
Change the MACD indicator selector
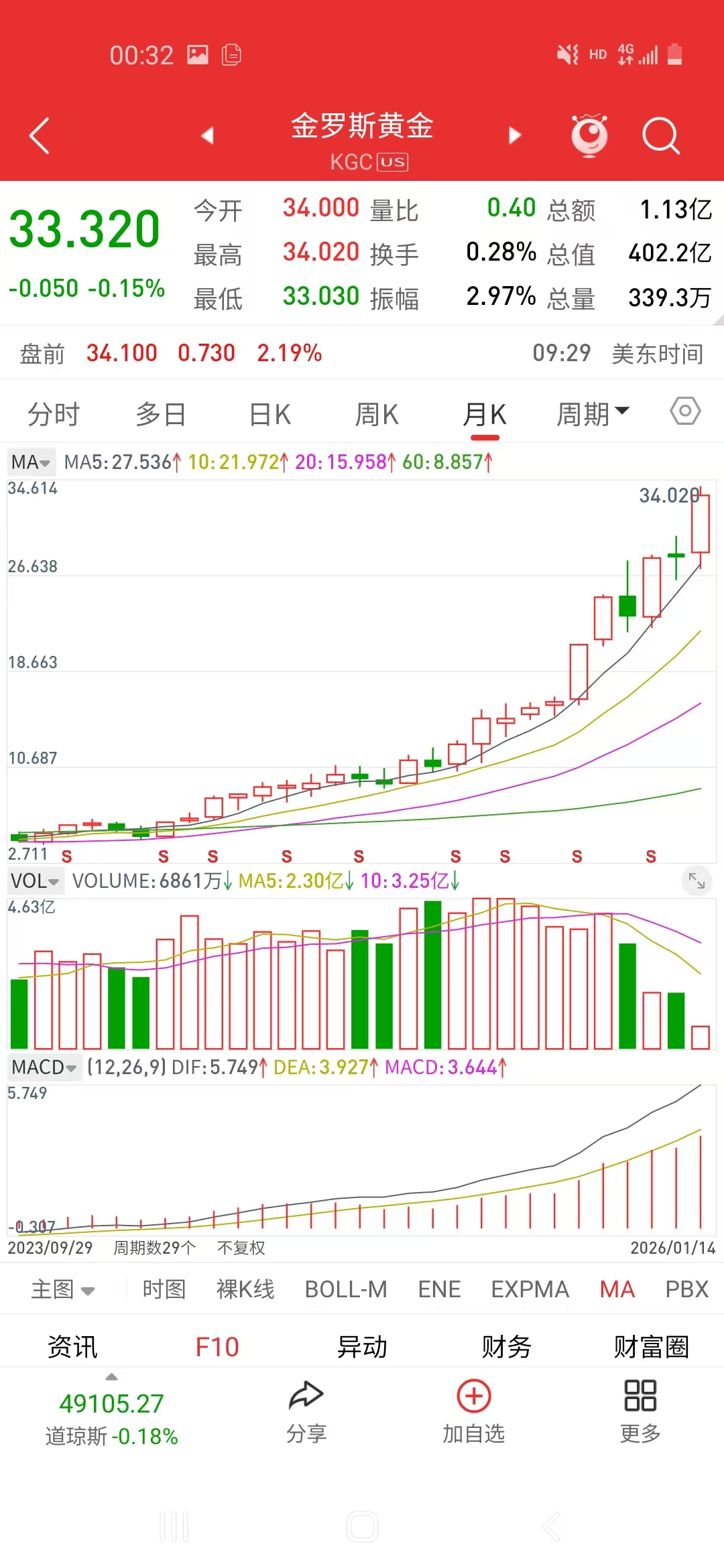point(44,1067)
